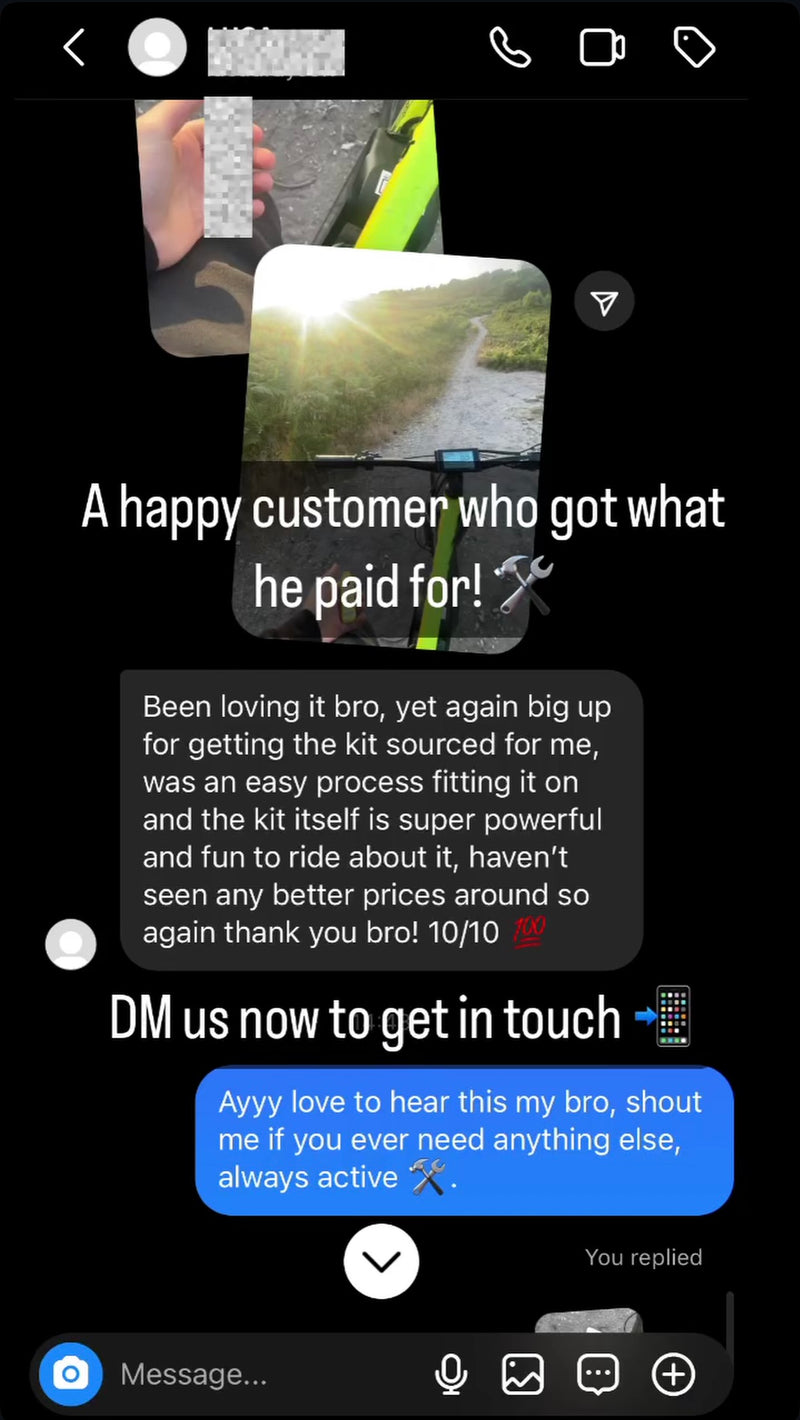This screenshot has height=1420, width=800.
Task: Open the camera to send a photo
Action: click(69, 1374)
